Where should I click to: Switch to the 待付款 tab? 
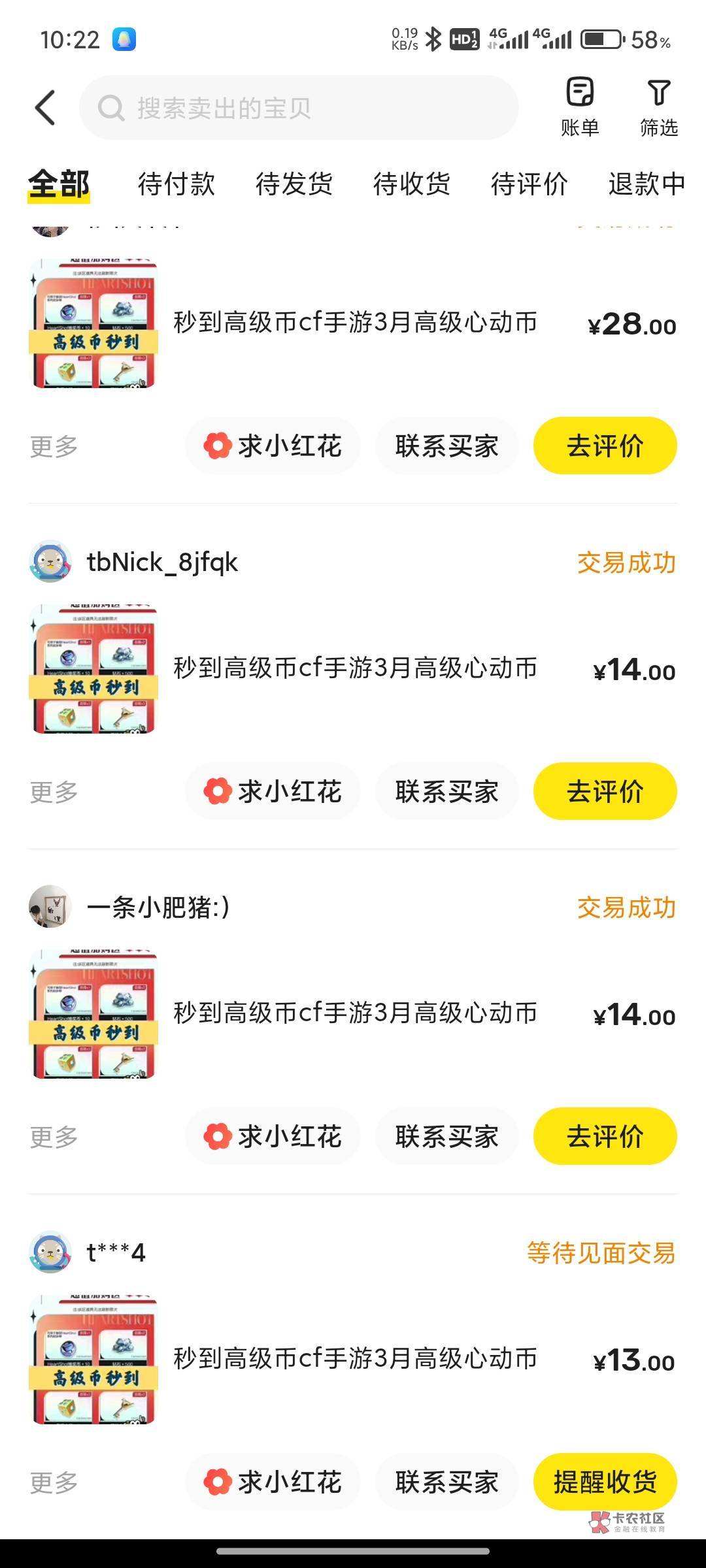point(176,184)
